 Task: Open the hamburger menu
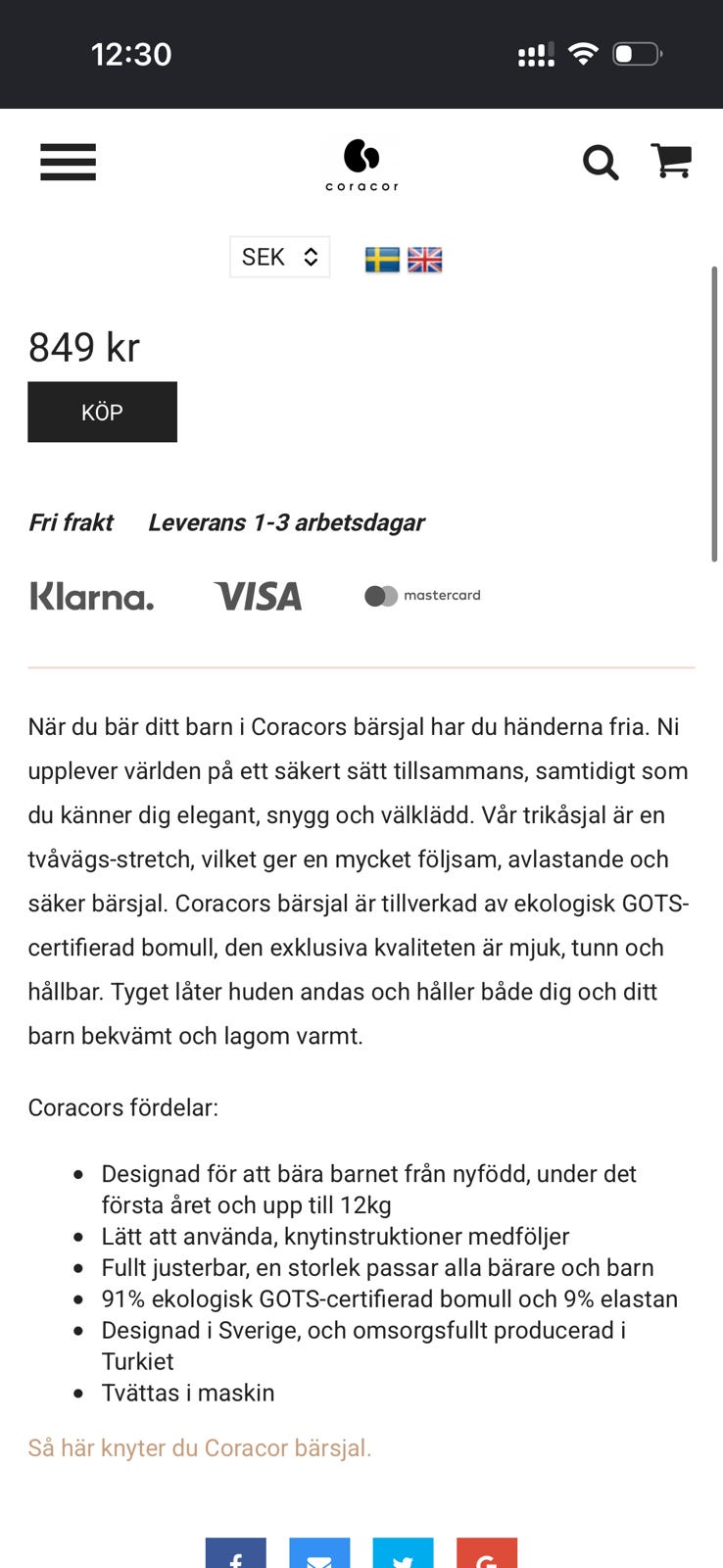68,162
